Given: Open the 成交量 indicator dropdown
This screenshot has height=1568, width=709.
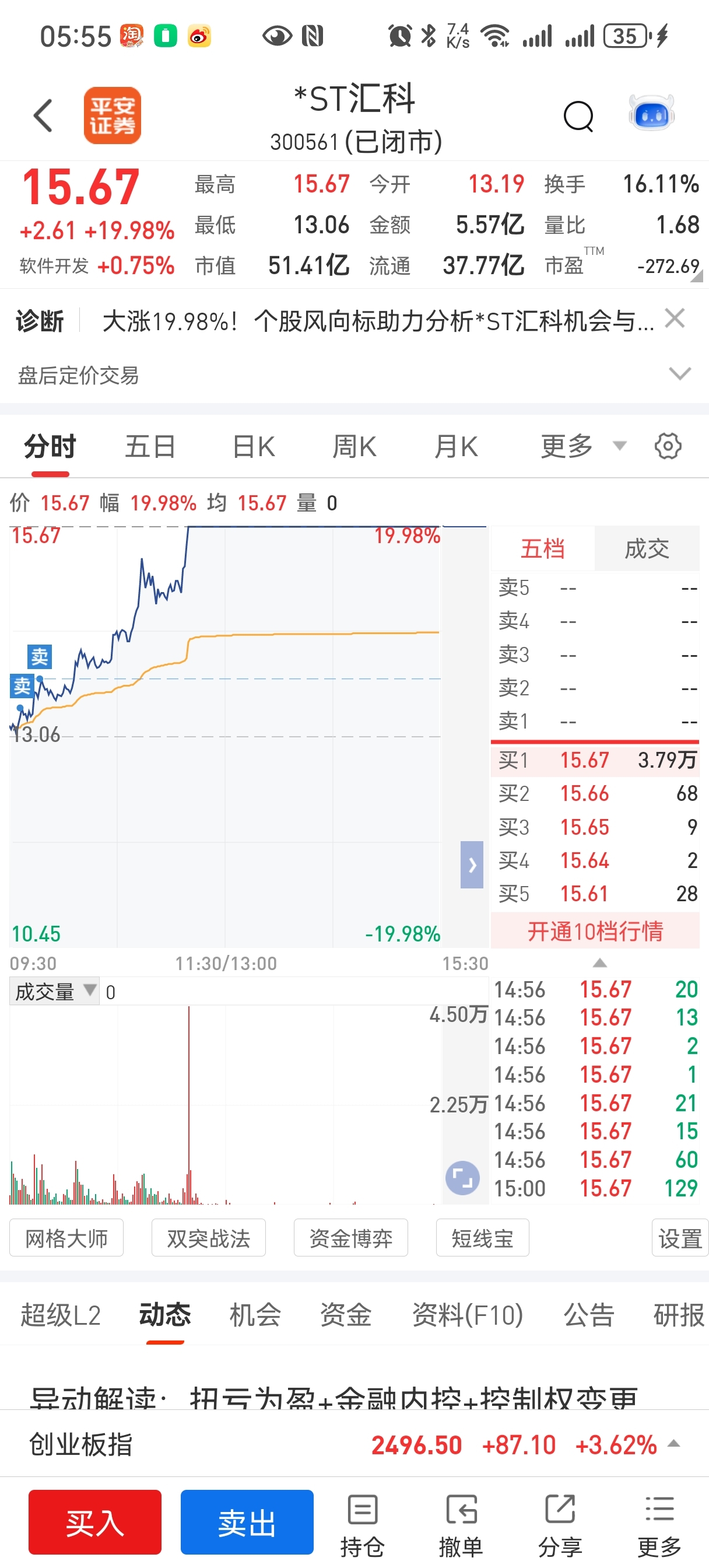Looking at the screenshot, I should (54, 992).
